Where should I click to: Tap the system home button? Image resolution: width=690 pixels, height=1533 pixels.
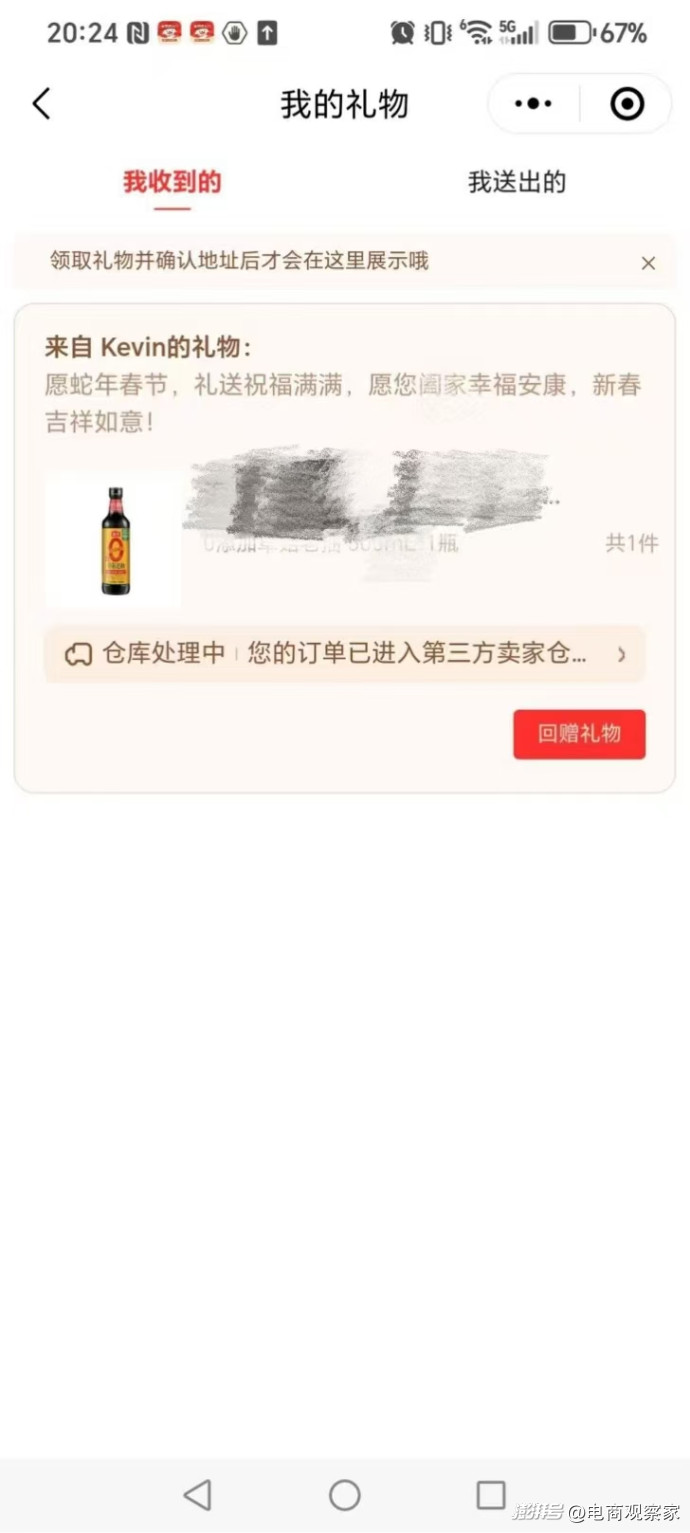click(345, 1495)
